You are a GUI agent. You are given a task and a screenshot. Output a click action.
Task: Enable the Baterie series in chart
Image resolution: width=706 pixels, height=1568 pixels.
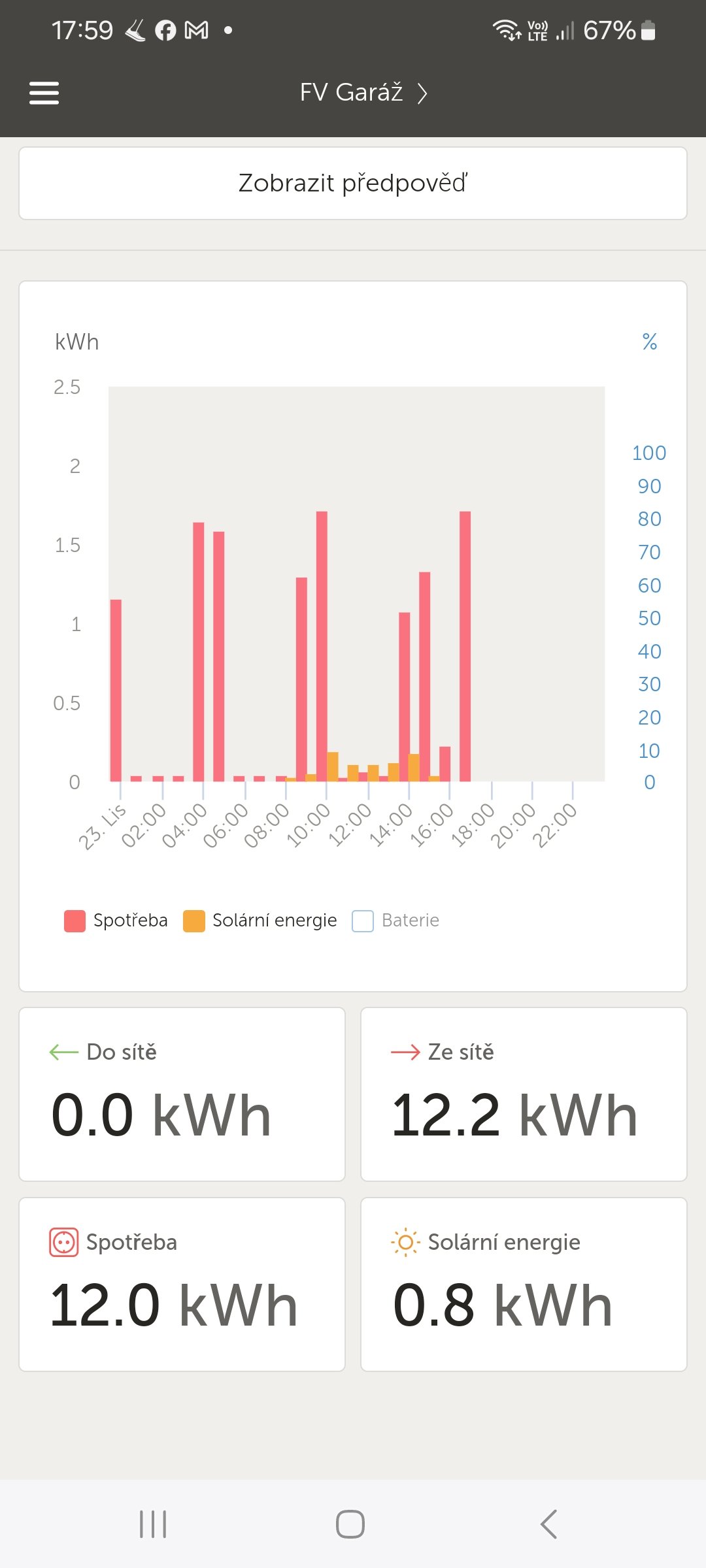395,921
